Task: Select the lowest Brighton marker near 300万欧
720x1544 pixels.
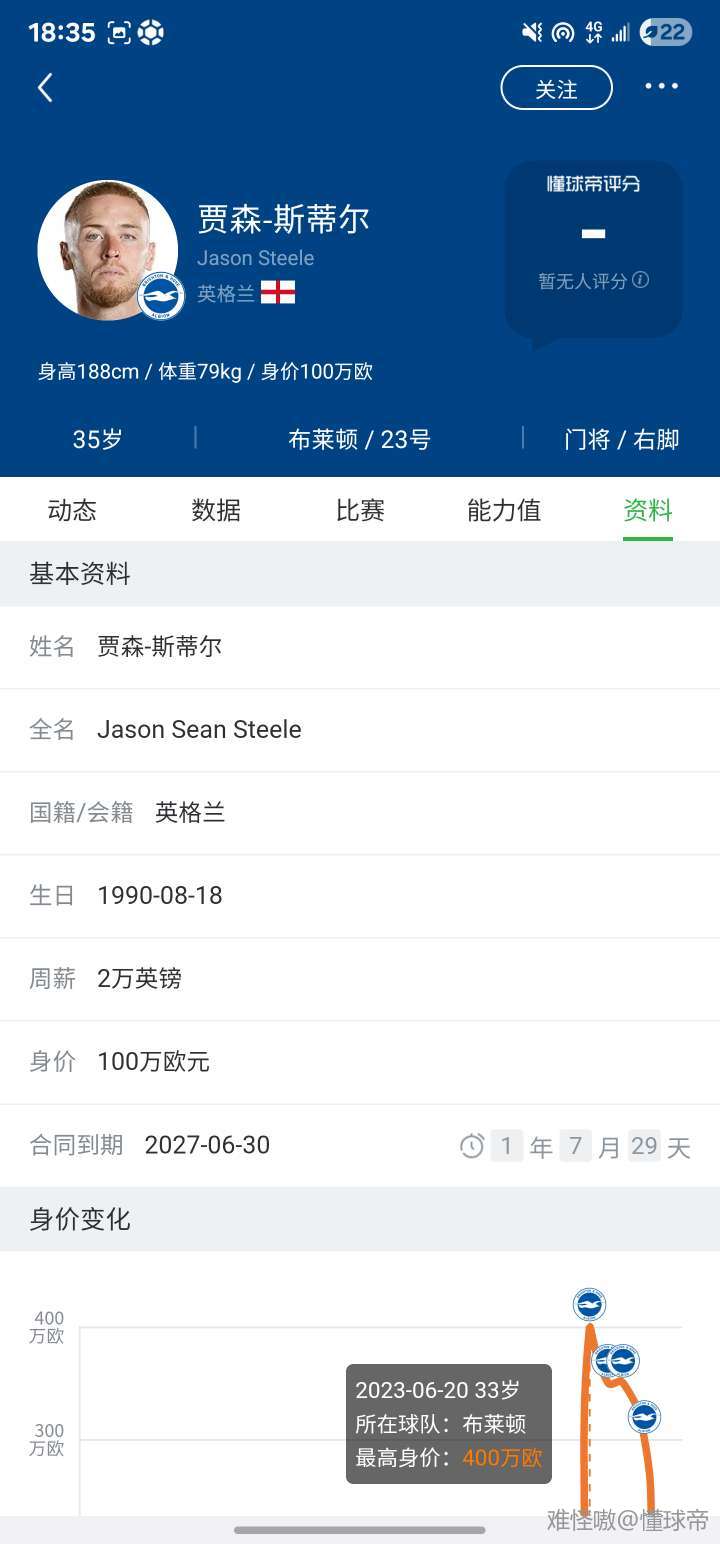Action: pos(645,1416)
